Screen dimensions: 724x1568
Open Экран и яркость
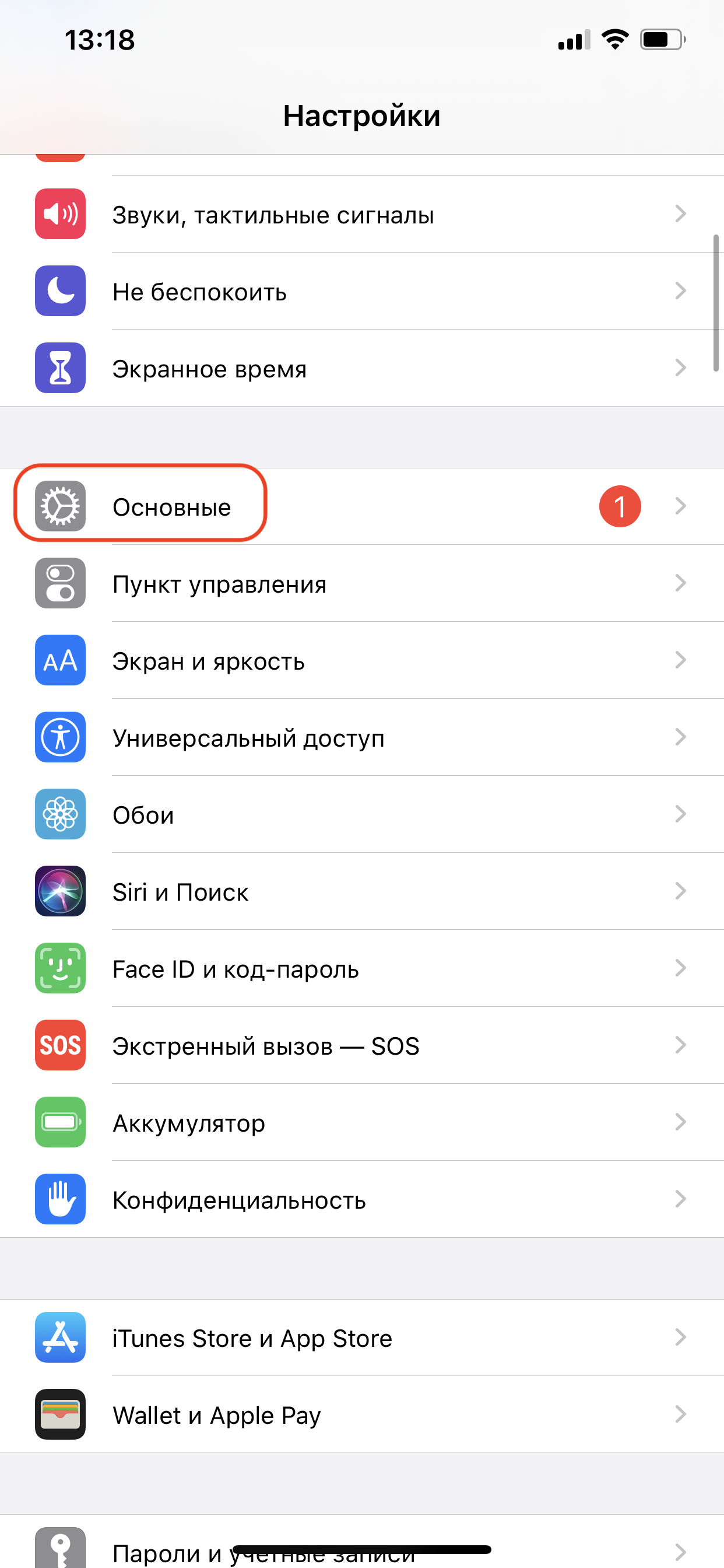tap(362, 660)
